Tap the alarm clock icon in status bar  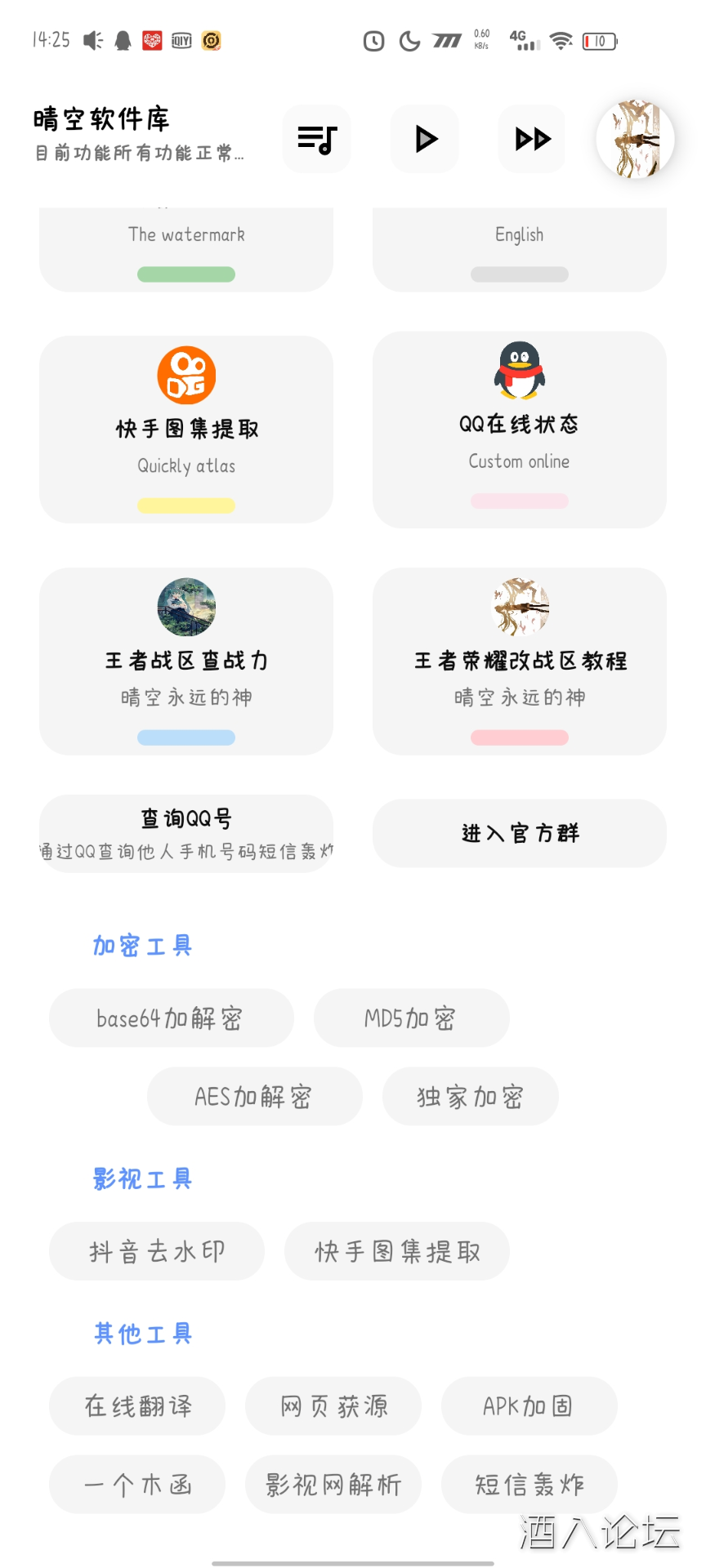coord(373,39)
